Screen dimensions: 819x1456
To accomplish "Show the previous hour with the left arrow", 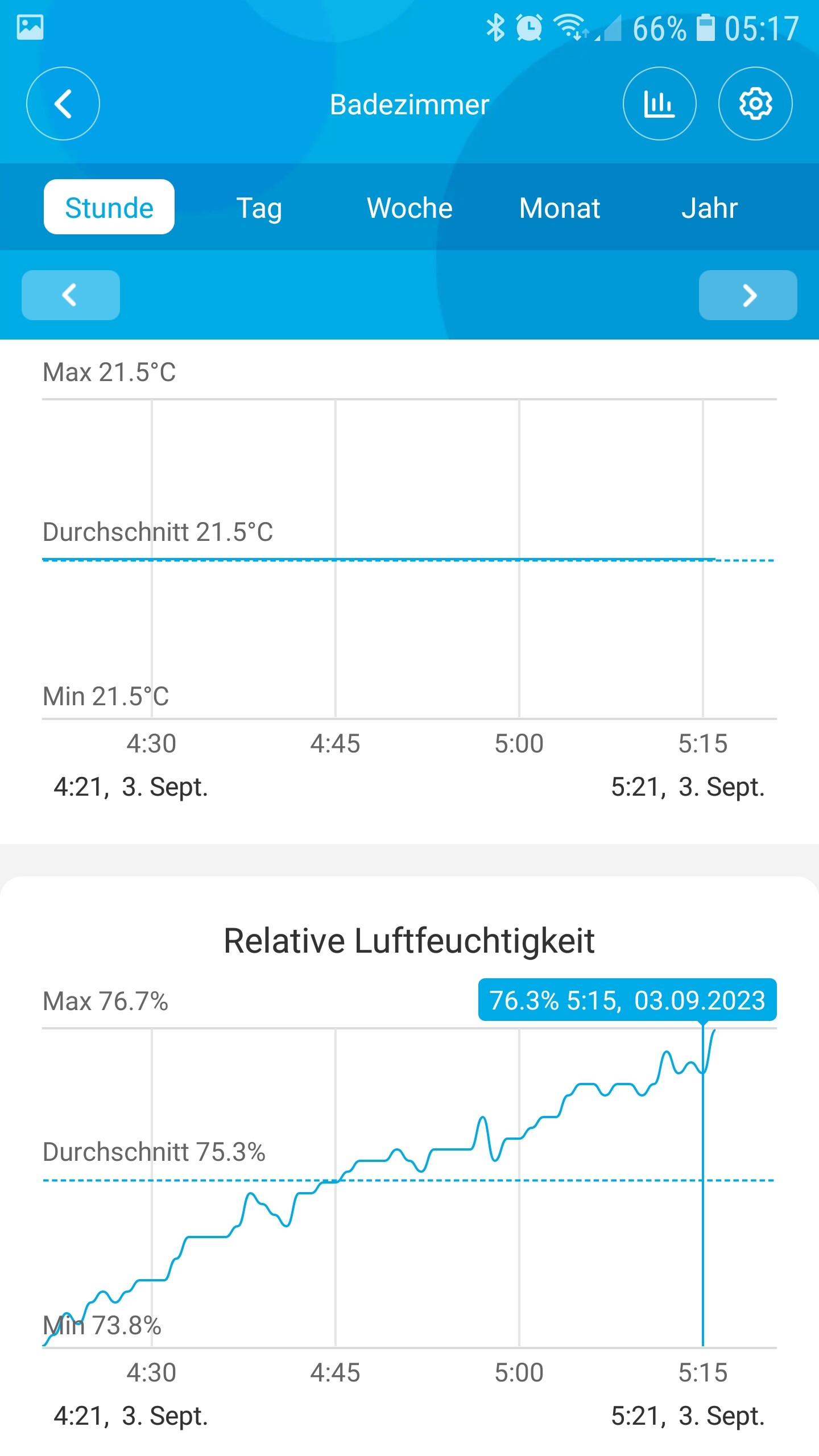I will (71, 295).
